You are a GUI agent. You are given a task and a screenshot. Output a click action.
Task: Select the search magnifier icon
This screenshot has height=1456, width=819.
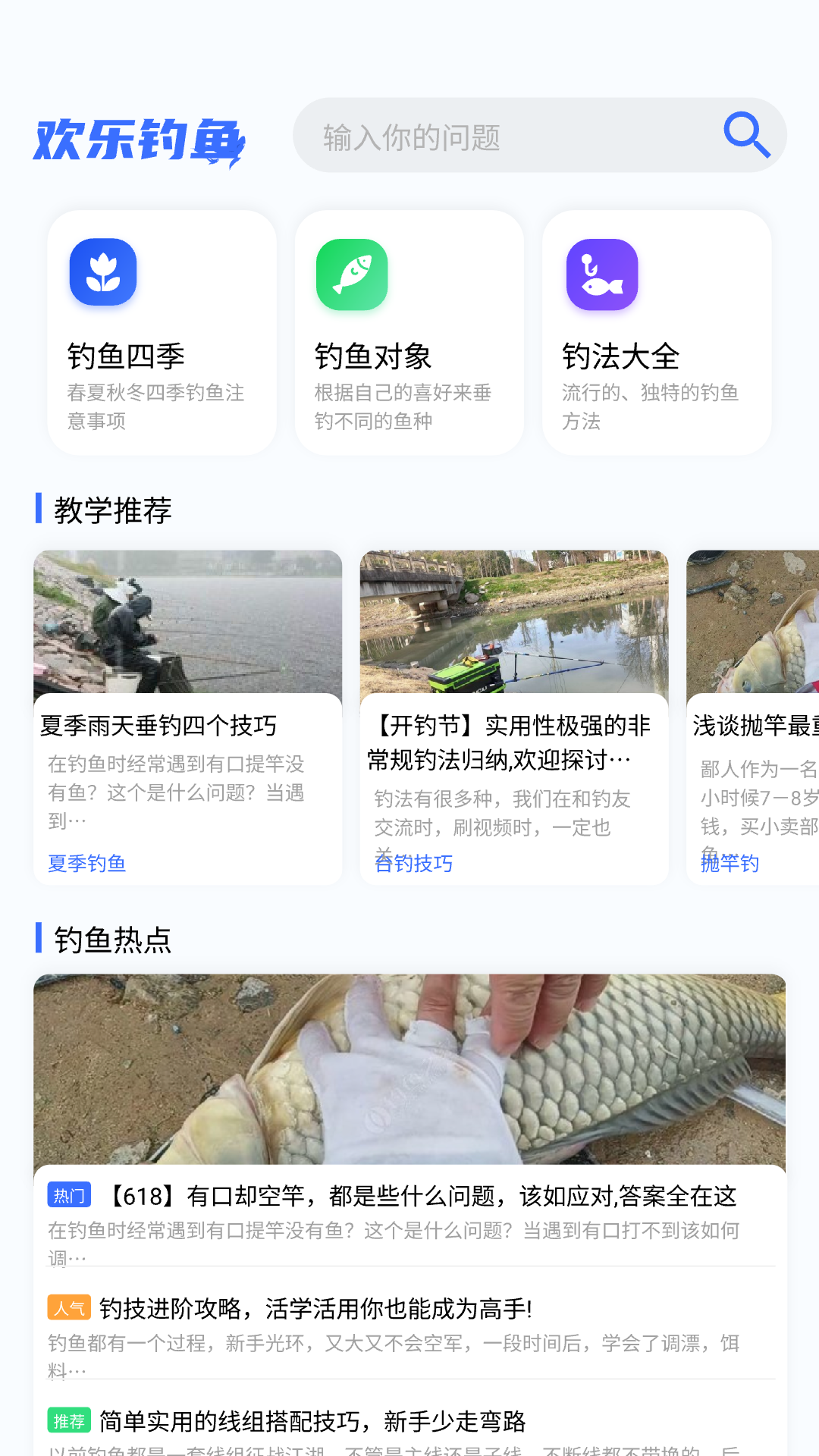pos(747,134)
